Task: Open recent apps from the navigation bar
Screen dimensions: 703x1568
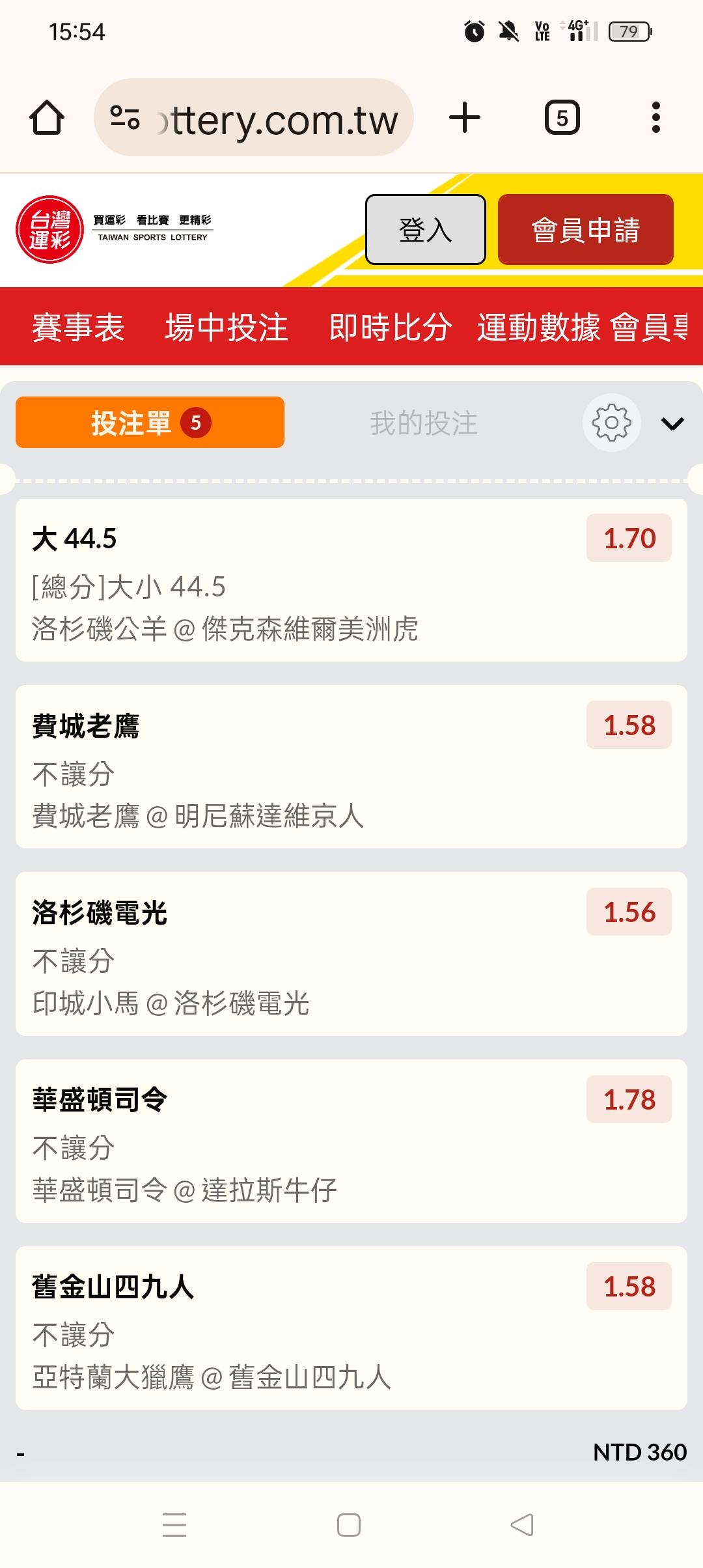Action: click(x=174, y=1525)
